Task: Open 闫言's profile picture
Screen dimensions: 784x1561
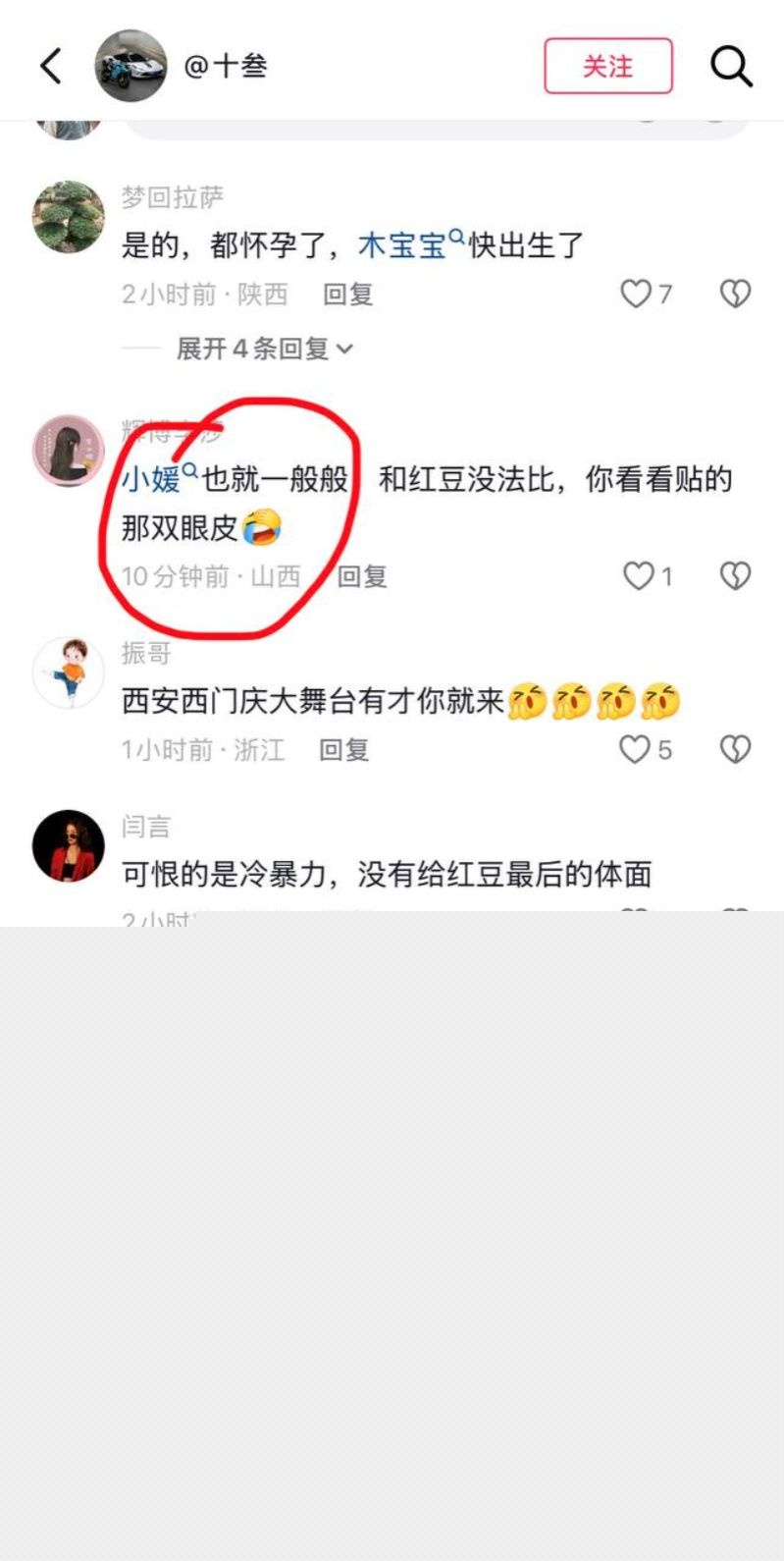Action: 69,842
